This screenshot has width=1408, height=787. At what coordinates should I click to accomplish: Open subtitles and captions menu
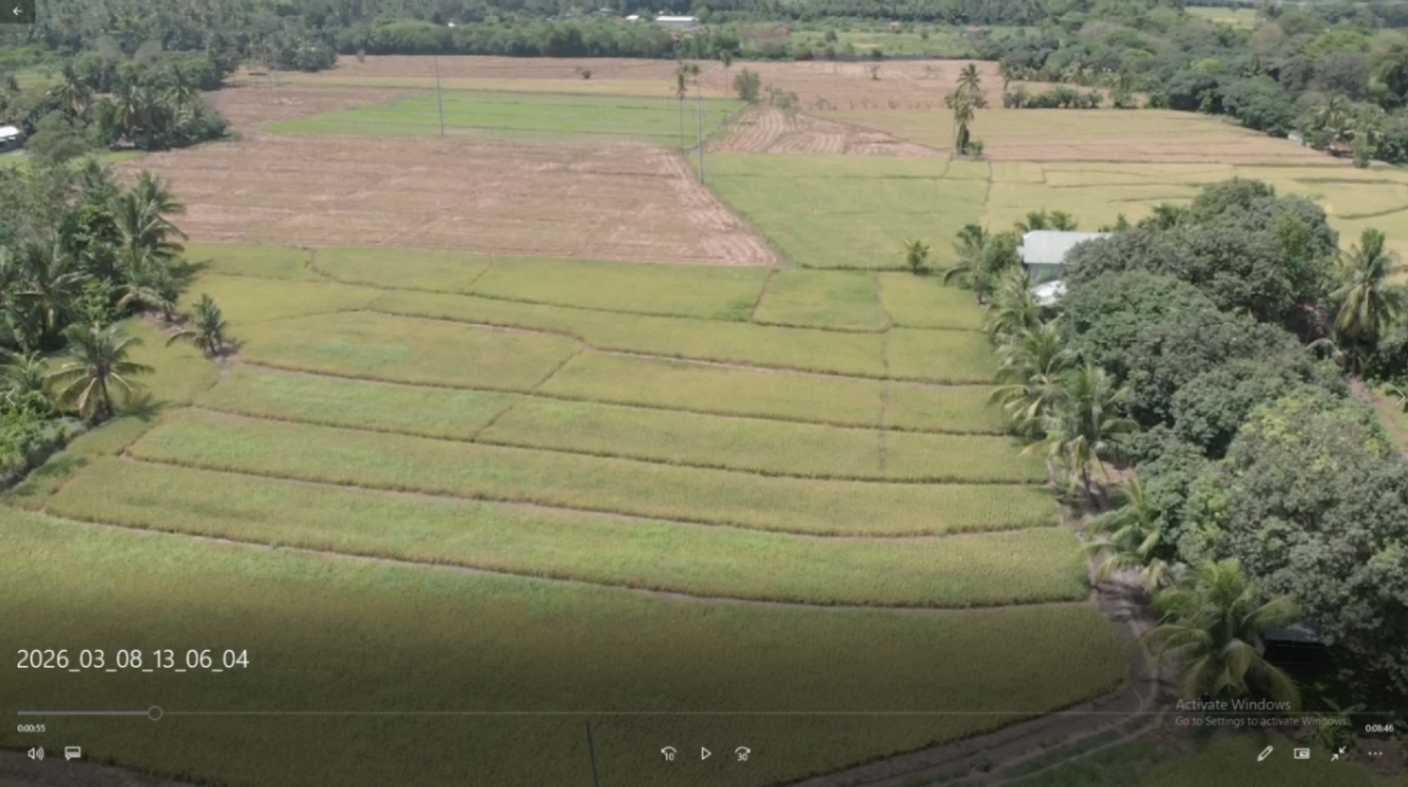(x=73, y=753)
